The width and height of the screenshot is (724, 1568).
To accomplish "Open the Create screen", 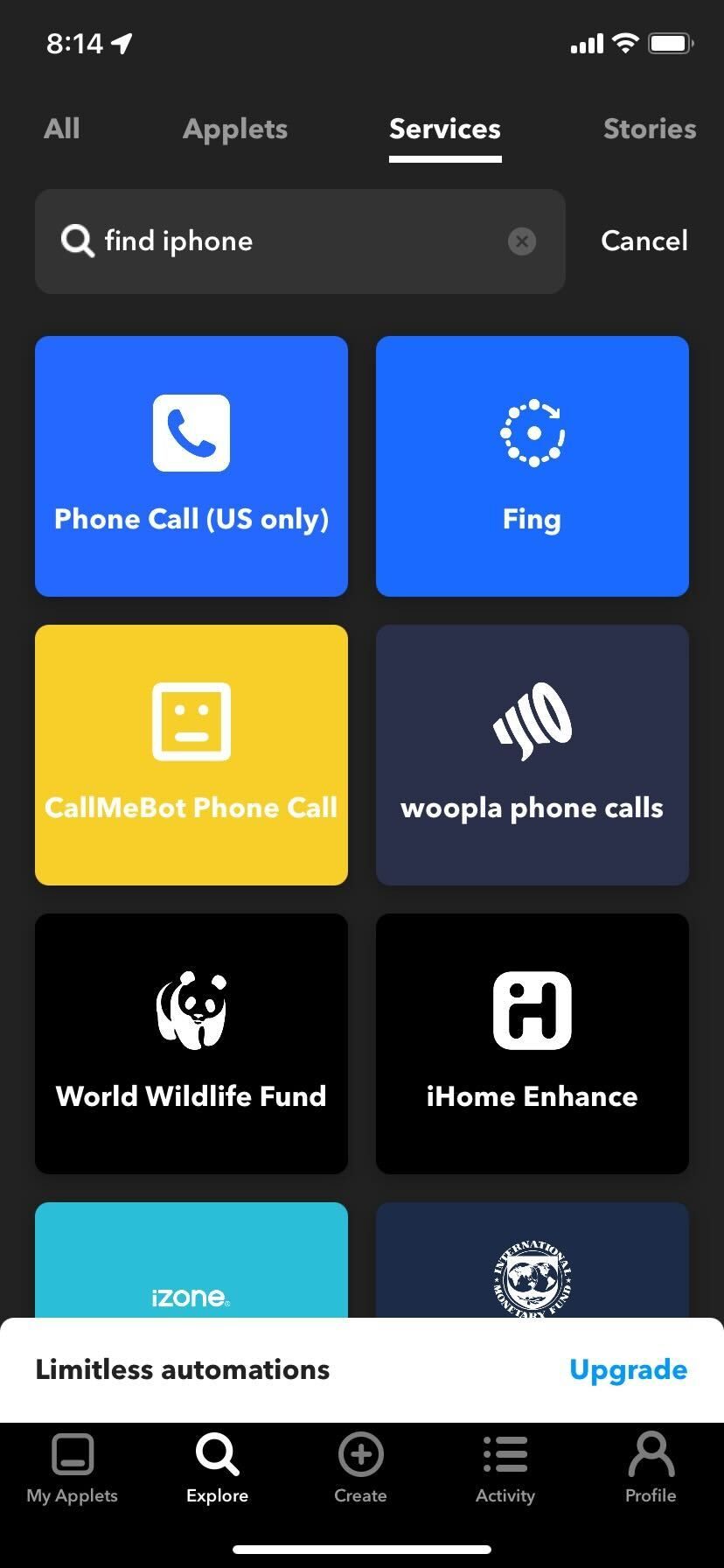I will tap(361, 1468).
